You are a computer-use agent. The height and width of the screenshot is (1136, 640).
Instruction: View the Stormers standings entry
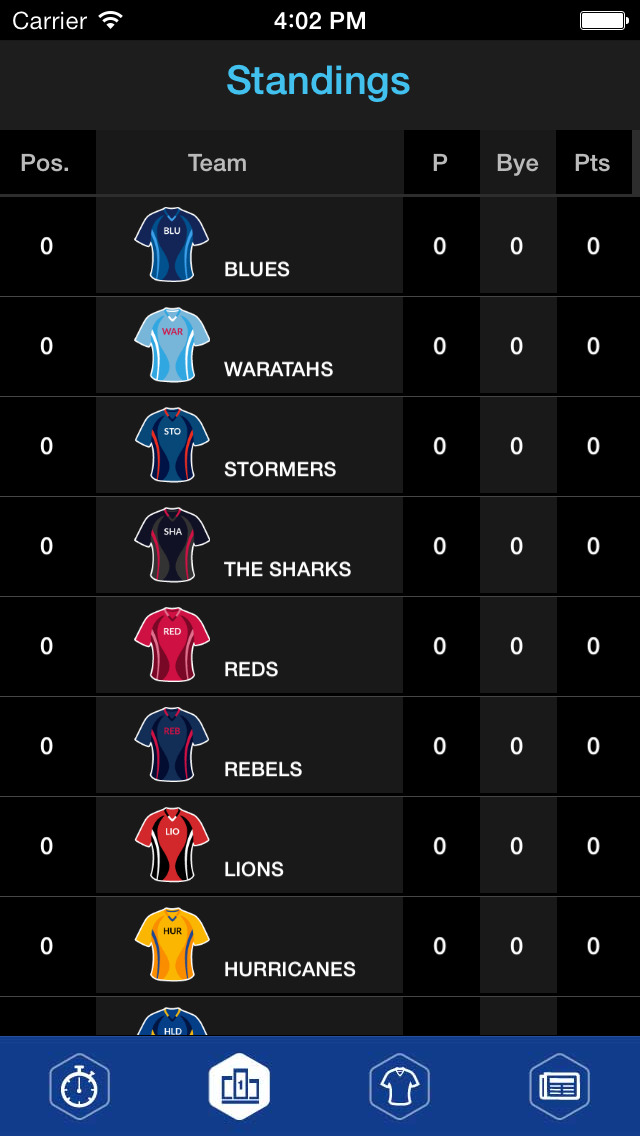coord(250,446)
